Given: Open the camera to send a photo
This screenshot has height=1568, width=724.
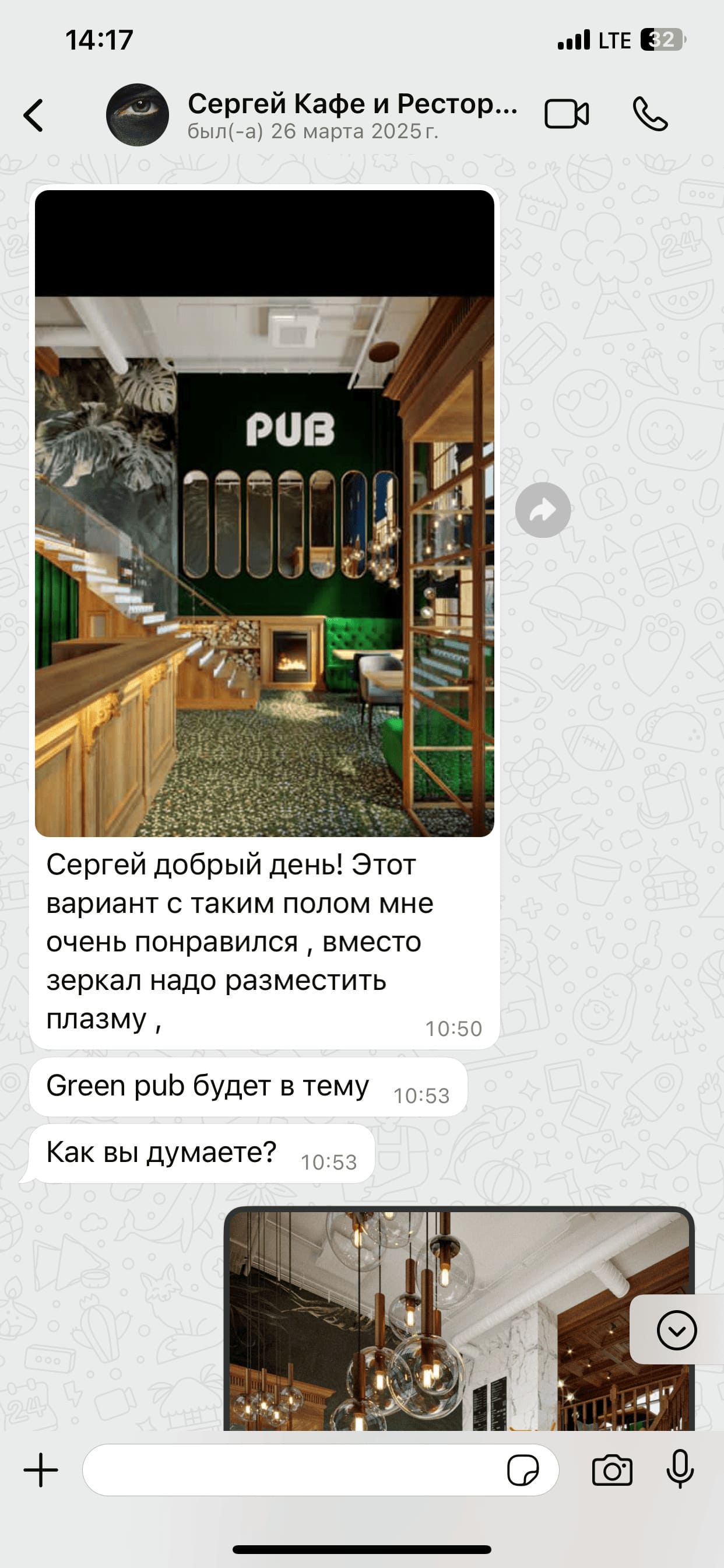Looking at the screenshot, I should coord(612,1470).
